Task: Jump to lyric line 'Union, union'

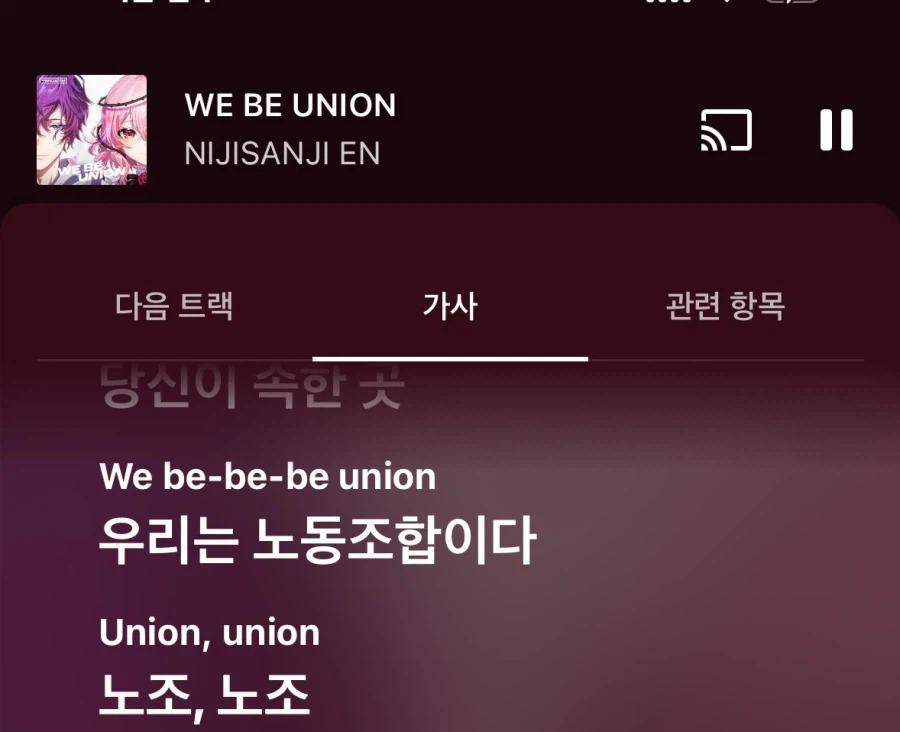Action: 210,633
